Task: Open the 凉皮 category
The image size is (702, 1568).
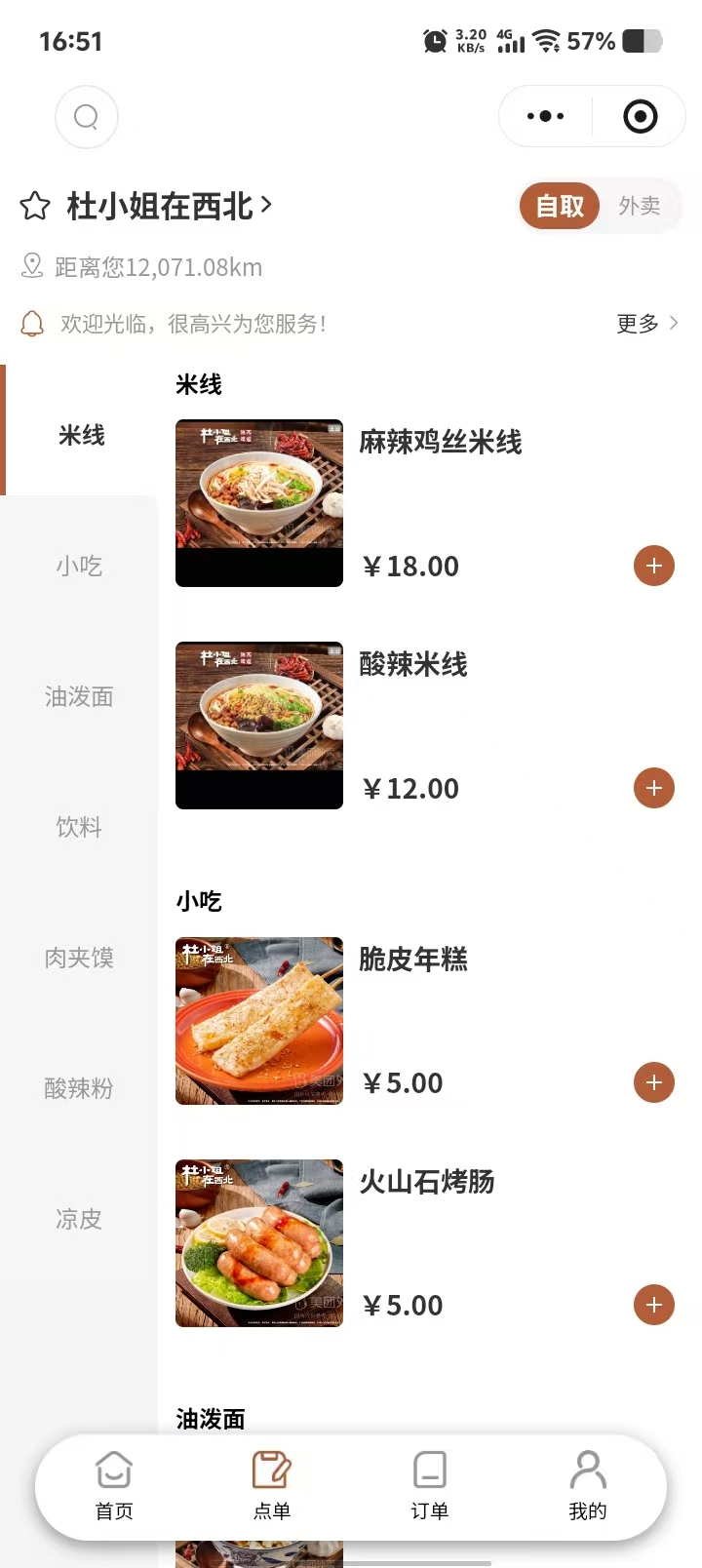Action: click(79, 1219)
